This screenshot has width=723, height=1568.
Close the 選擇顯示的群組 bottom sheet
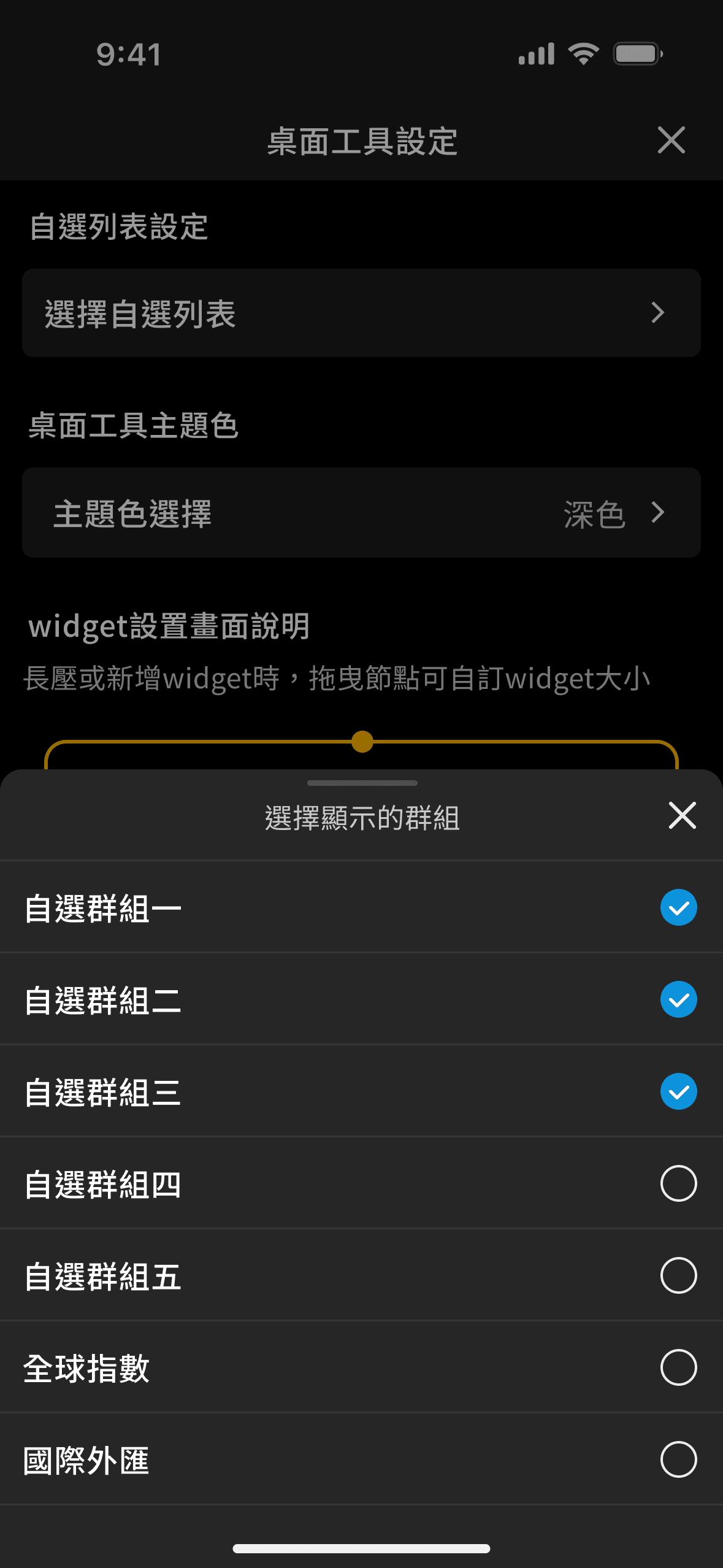tap(682, 815)
